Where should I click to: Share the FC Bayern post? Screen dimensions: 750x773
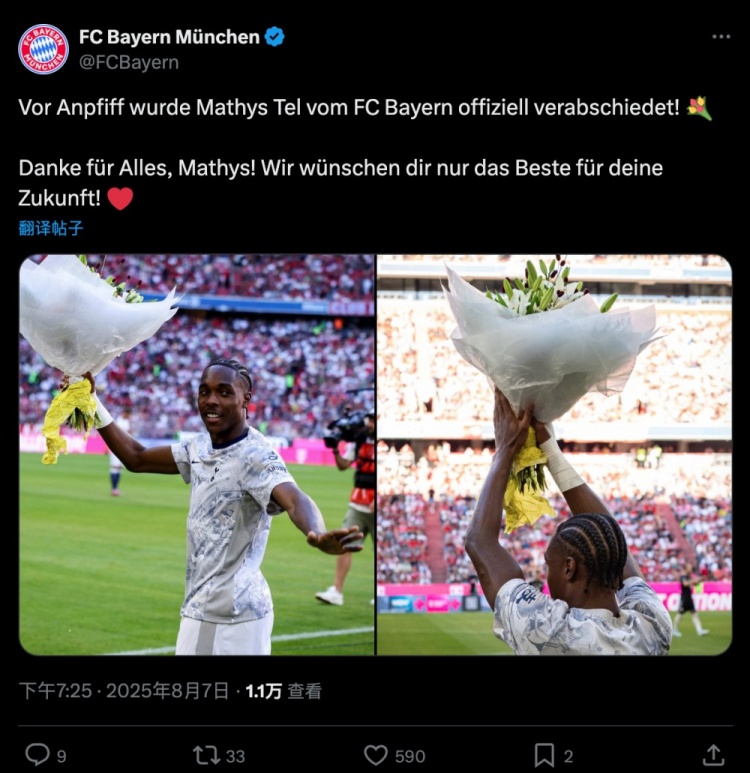pyautogui.click(x=713, y=754)
